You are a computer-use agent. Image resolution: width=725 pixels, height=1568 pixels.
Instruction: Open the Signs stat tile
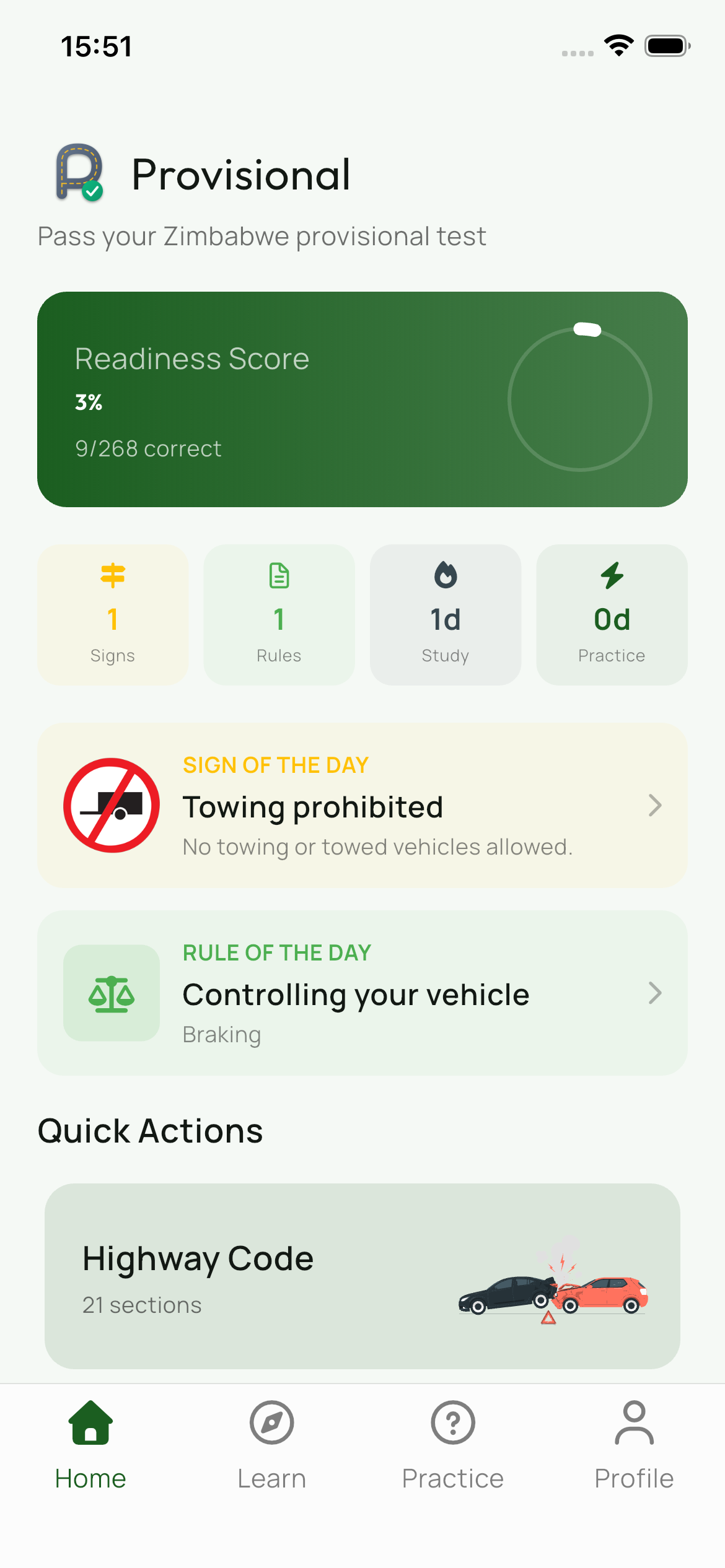click(113, 614)
